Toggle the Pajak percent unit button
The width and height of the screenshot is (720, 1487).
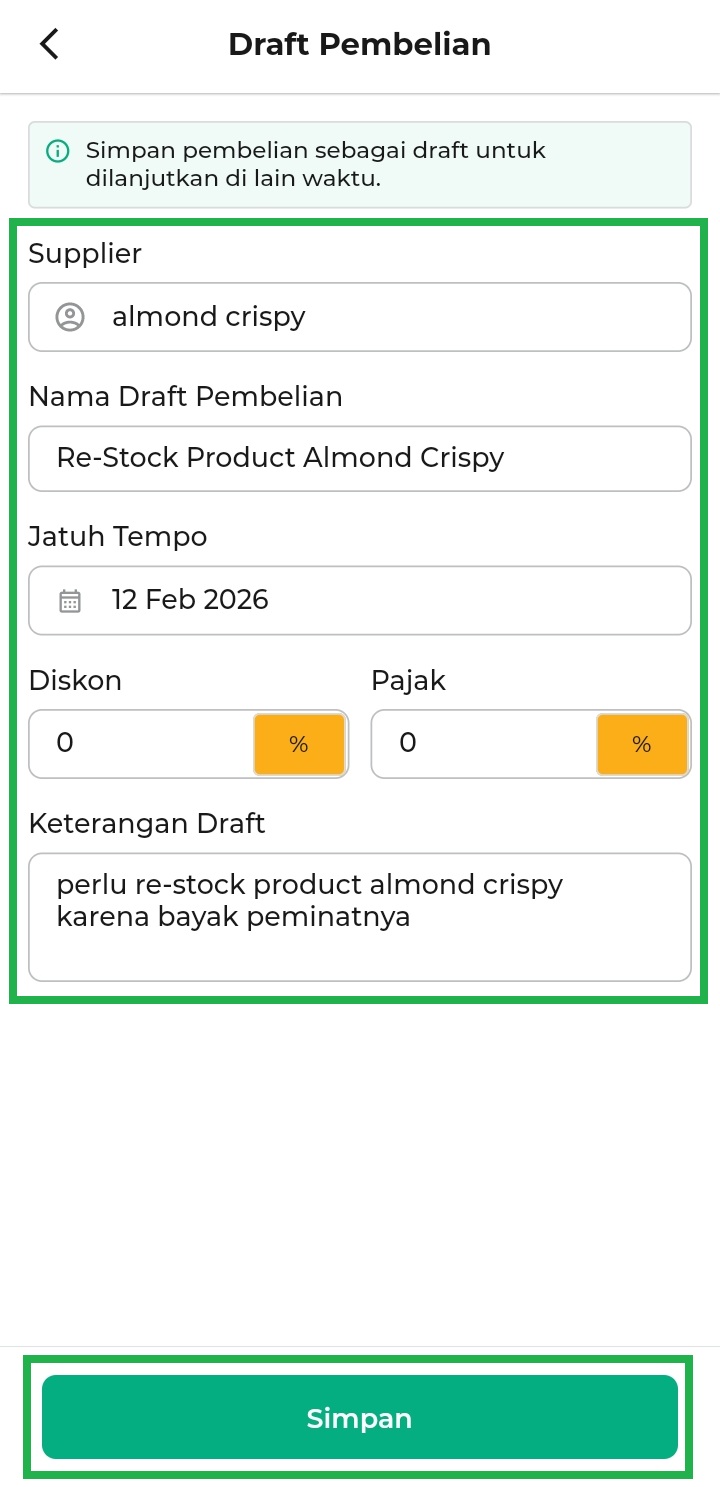pyautogui.click(x=641, y=744)
